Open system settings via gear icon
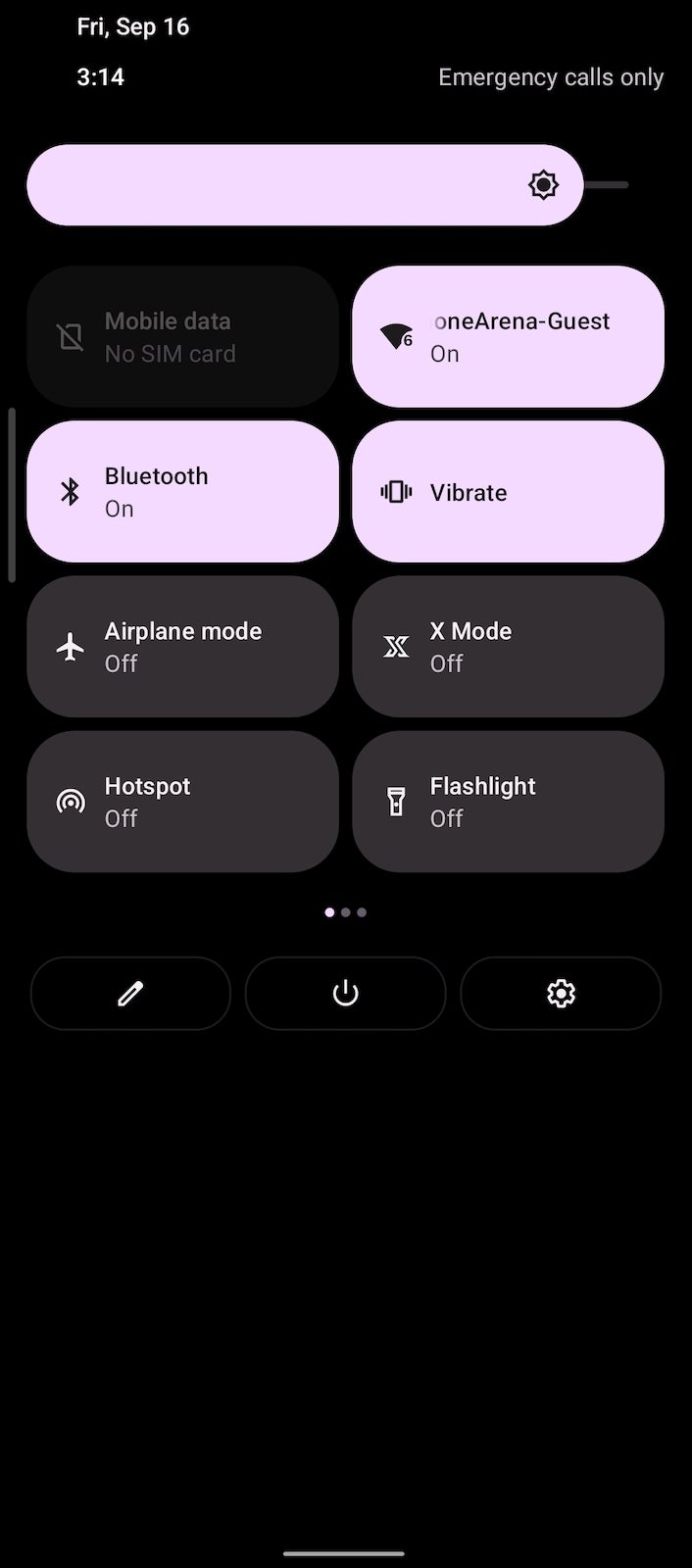The width and height of the screenshot is (692, 1568). point(561,994)
